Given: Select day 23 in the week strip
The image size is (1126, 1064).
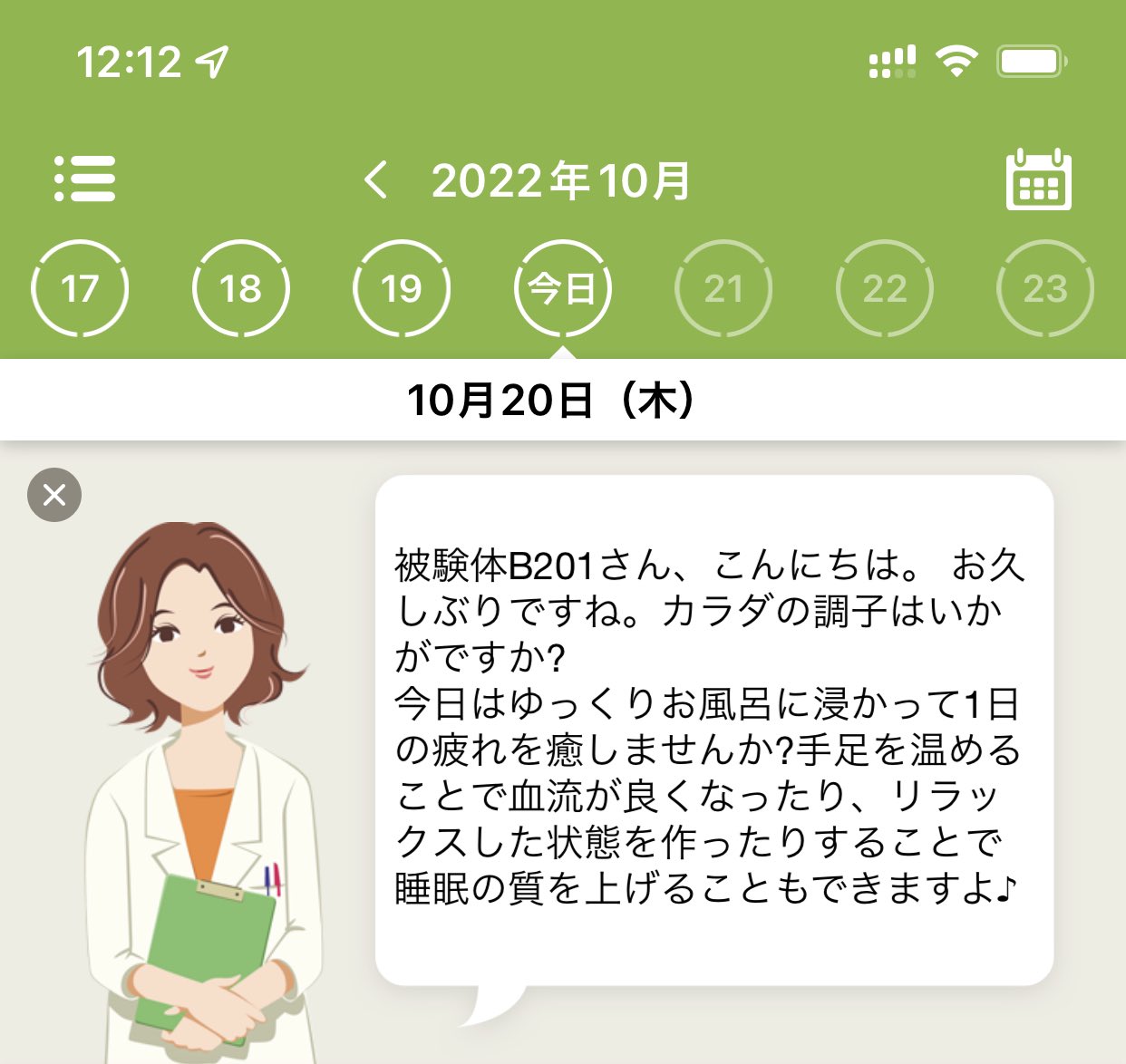Looking at the screenshot, I should (x=1044, y=289).
